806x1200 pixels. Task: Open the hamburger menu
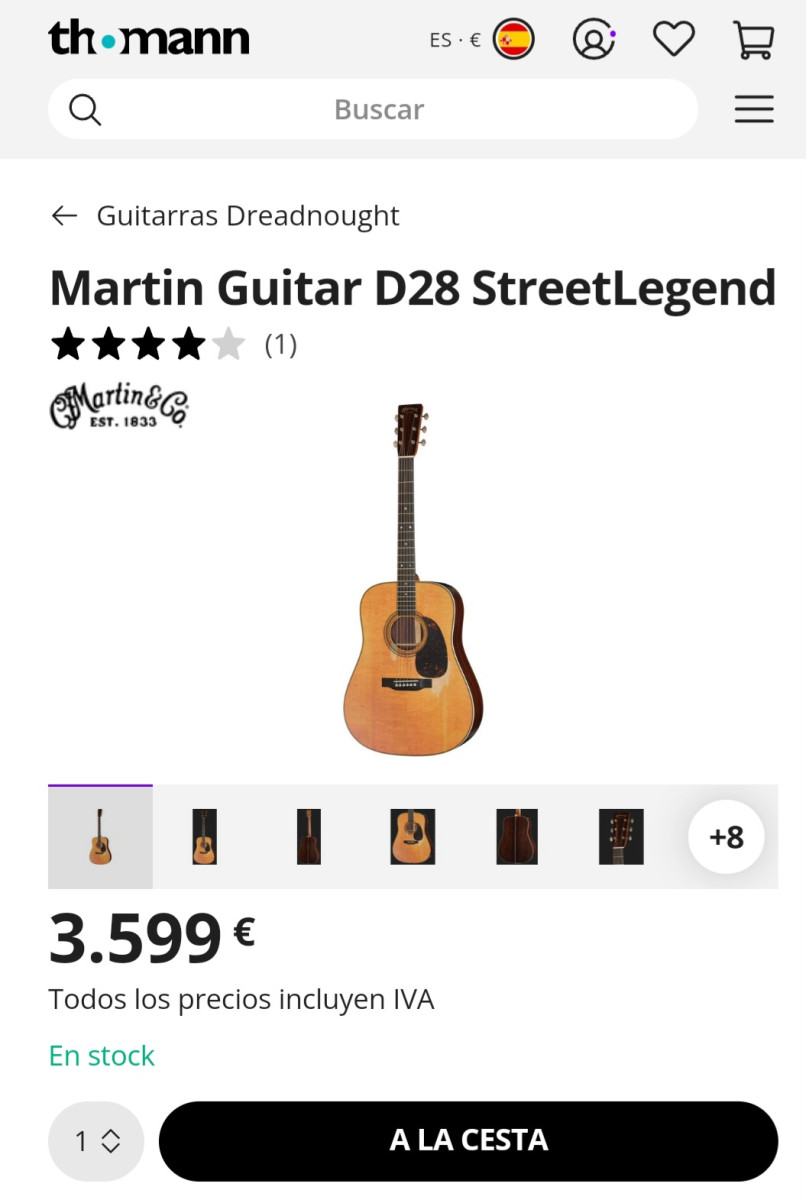click(x=754, y=109)
